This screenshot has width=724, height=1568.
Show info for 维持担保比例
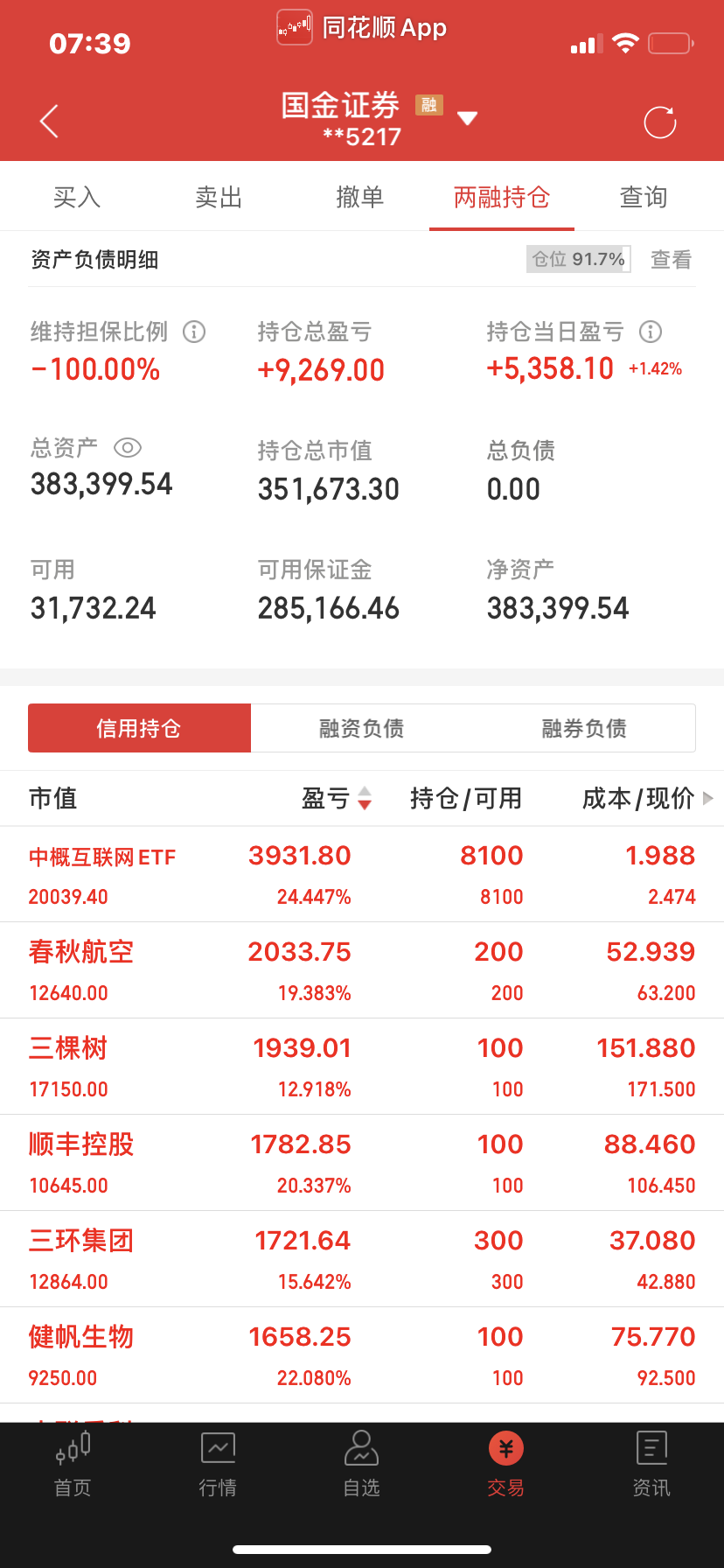pyautogui.click(x=194, y=332)
